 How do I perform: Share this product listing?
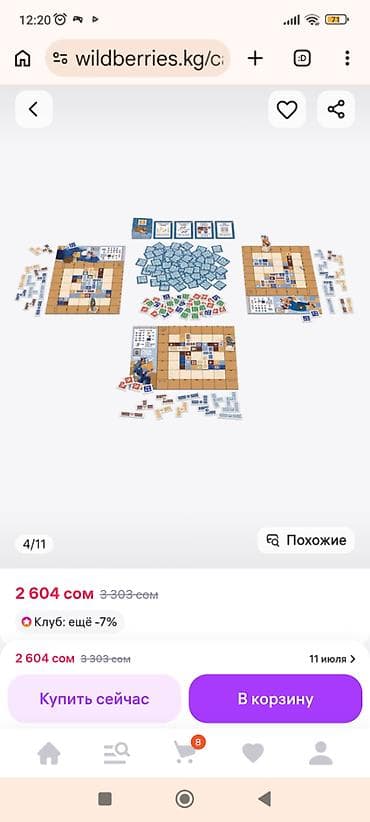tap(336, 109)
